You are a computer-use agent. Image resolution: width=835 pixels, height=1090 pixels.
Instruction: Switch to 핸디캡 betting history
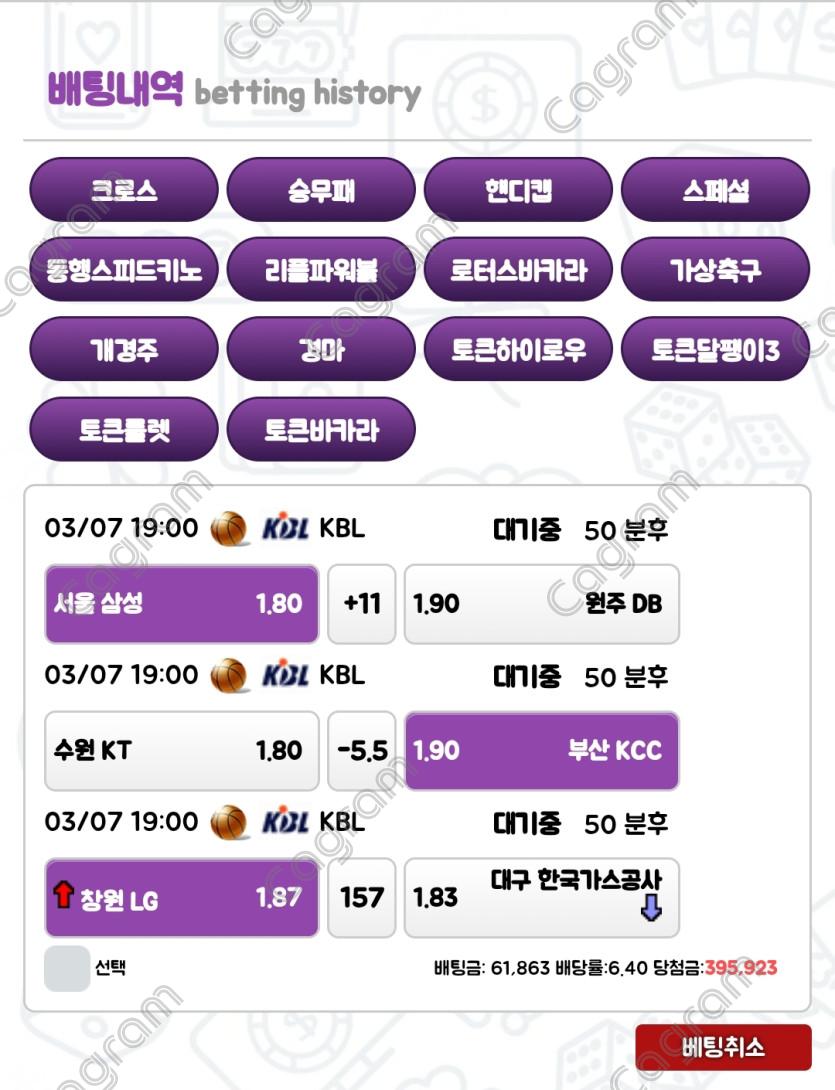(518, 190)
